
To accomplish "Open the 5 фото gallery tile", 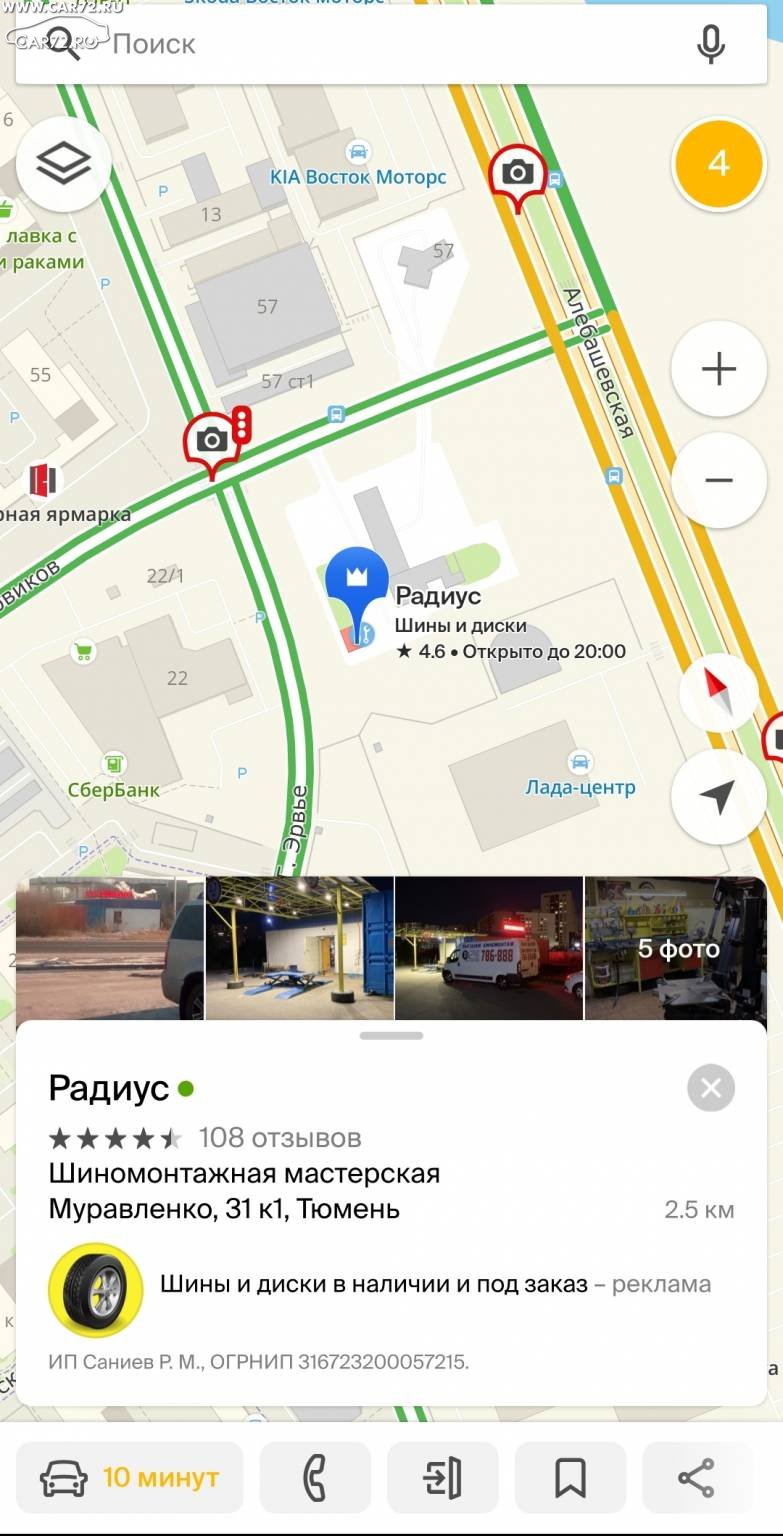I will 676,948.
